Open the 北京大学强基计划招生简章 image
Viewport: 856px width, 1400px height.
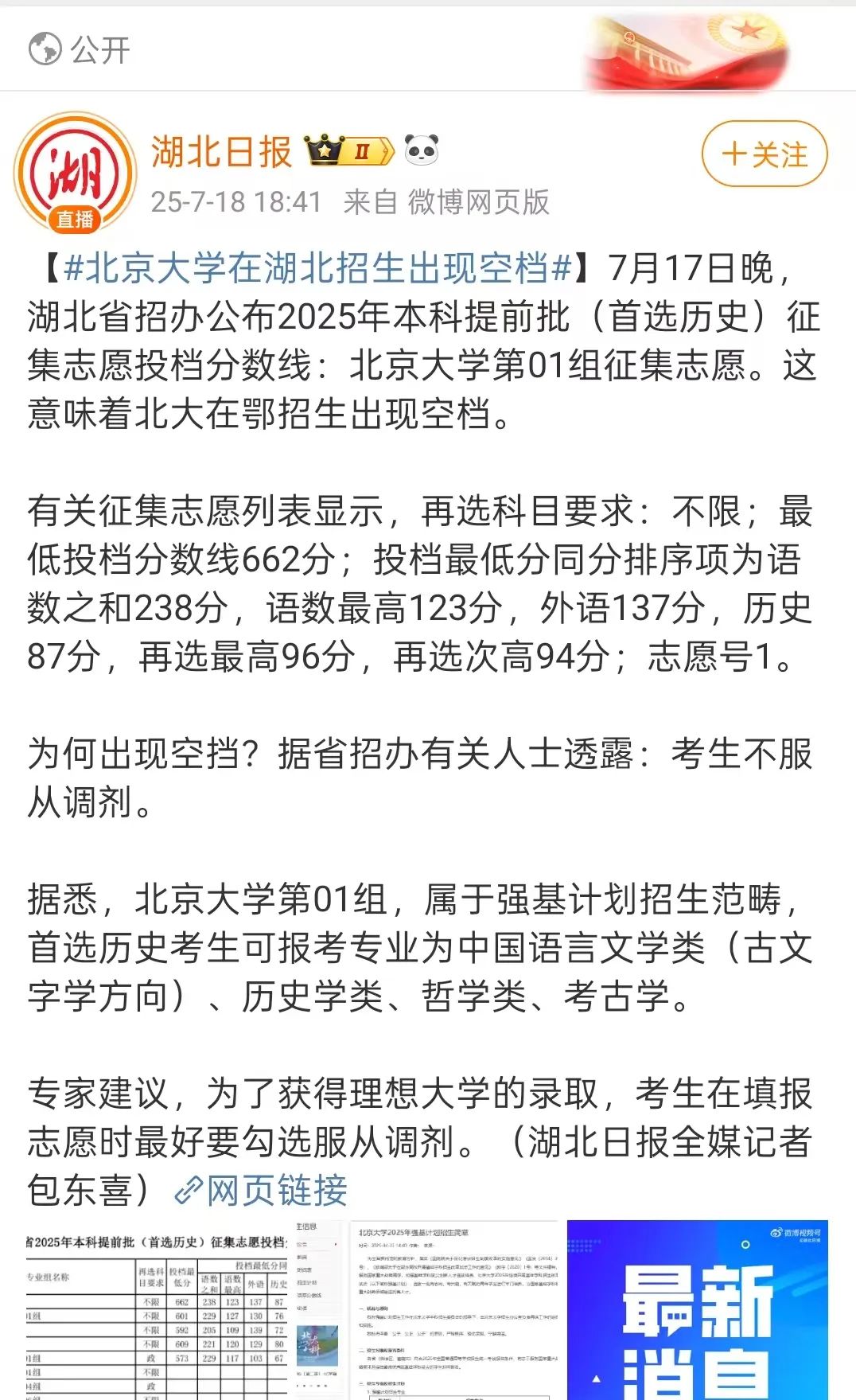(427, 1310)
